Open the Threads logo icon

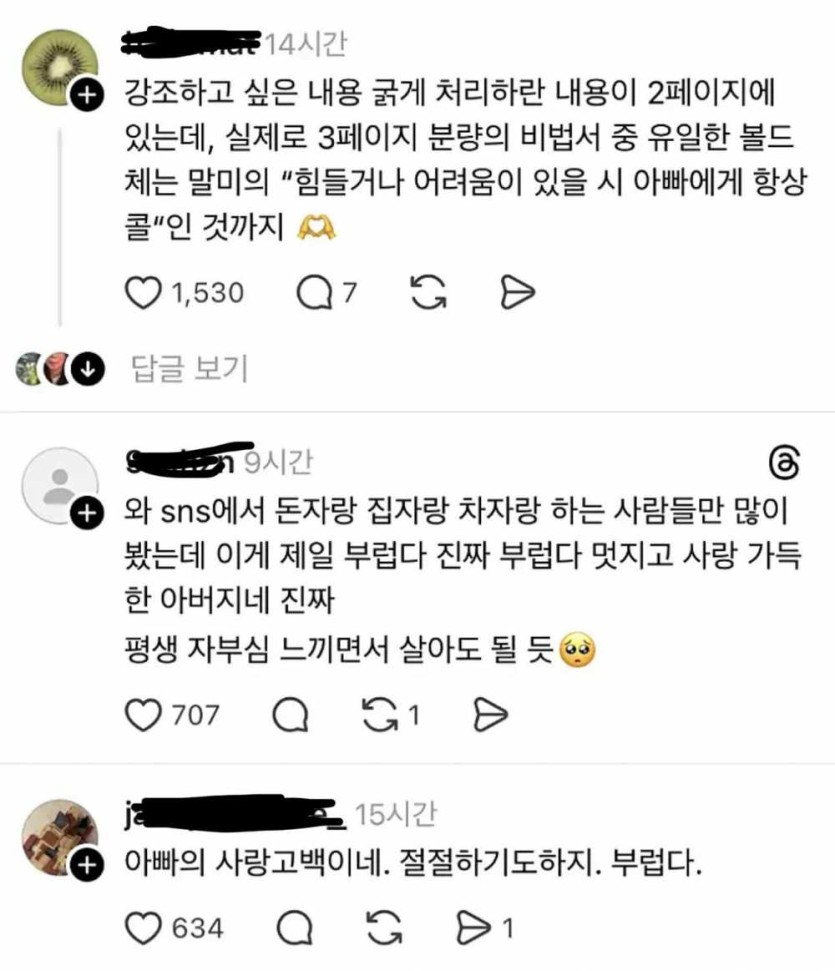point(783,463)
